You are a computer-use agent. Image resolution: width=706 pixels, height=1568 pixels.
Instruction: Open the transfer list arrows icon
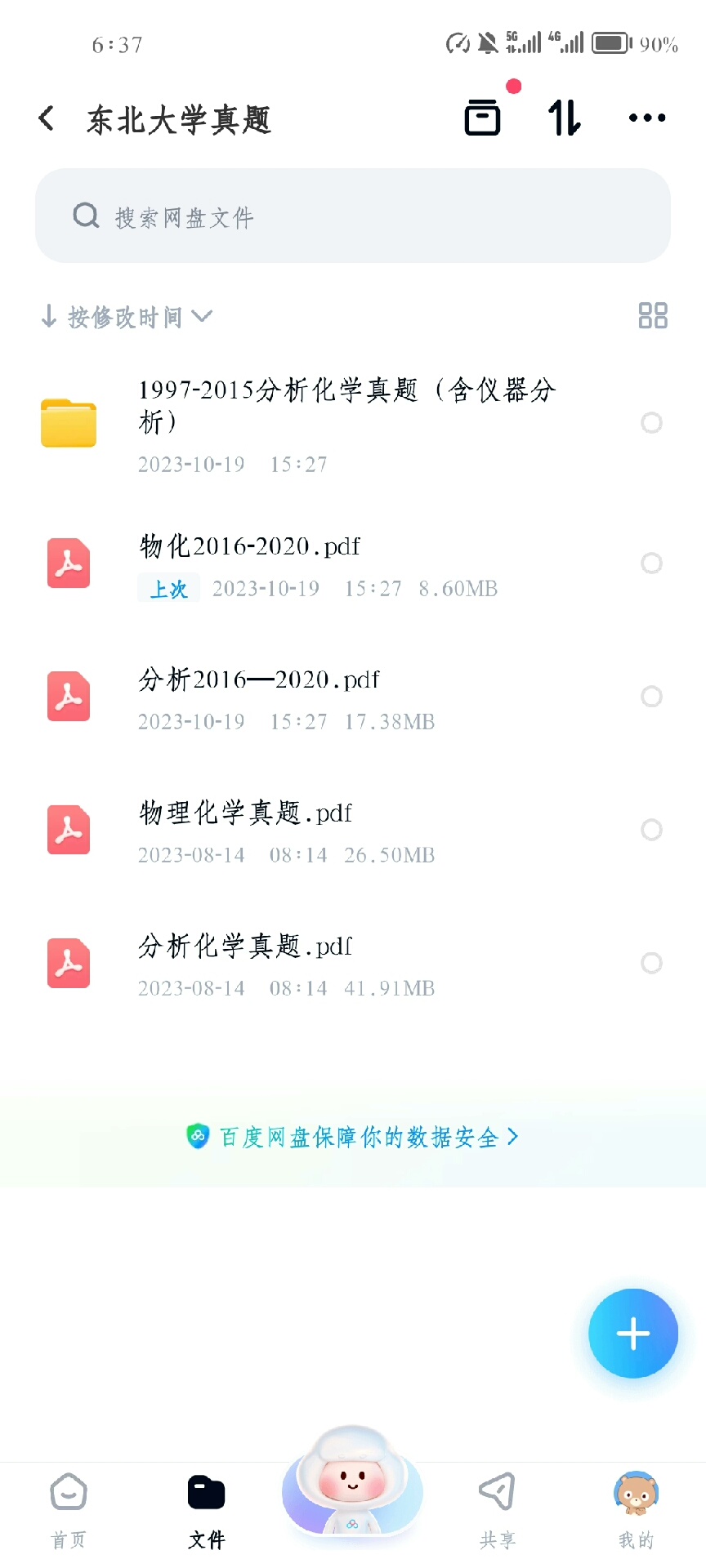click(564, 118)
